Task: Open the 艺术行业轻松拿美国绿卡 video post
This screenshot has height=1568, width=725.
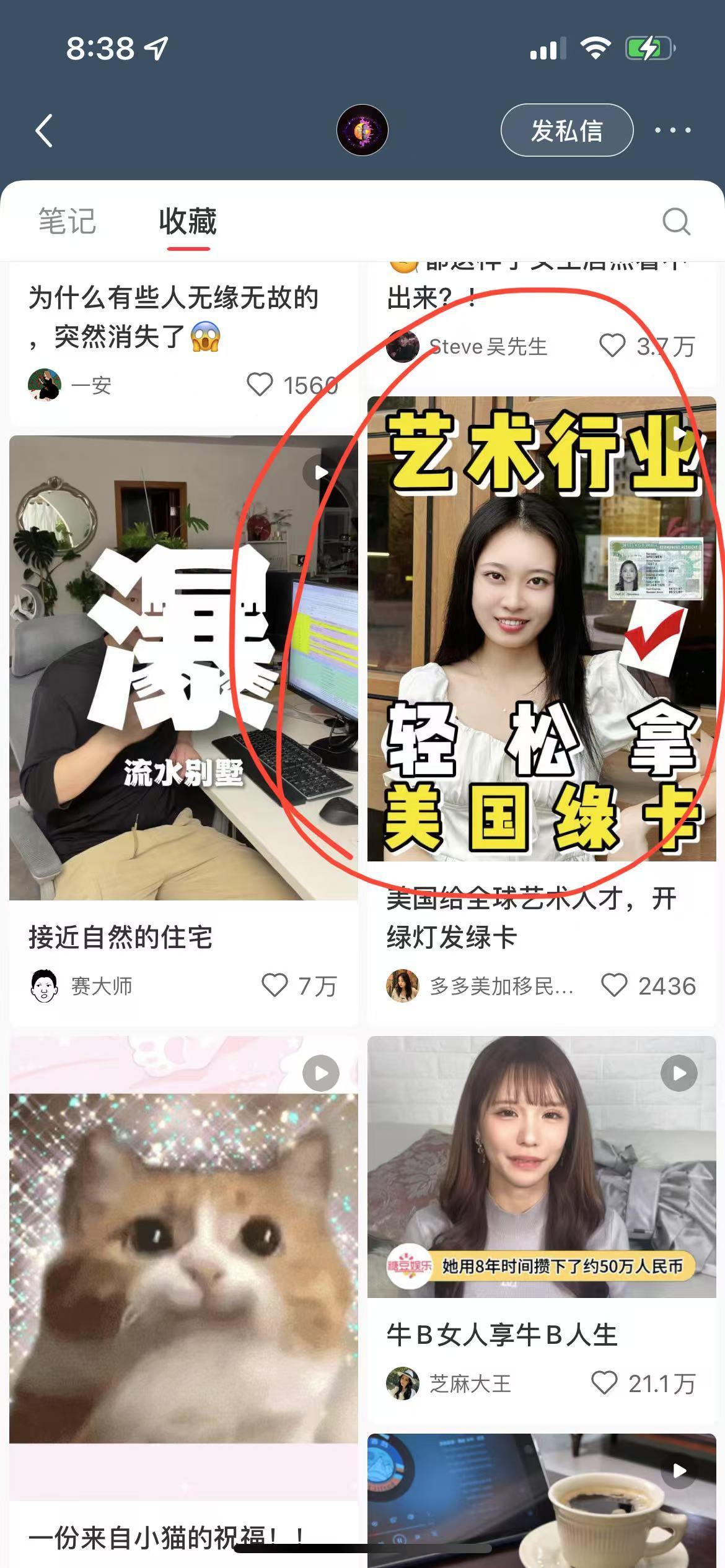Action: (x=541, y=629)
